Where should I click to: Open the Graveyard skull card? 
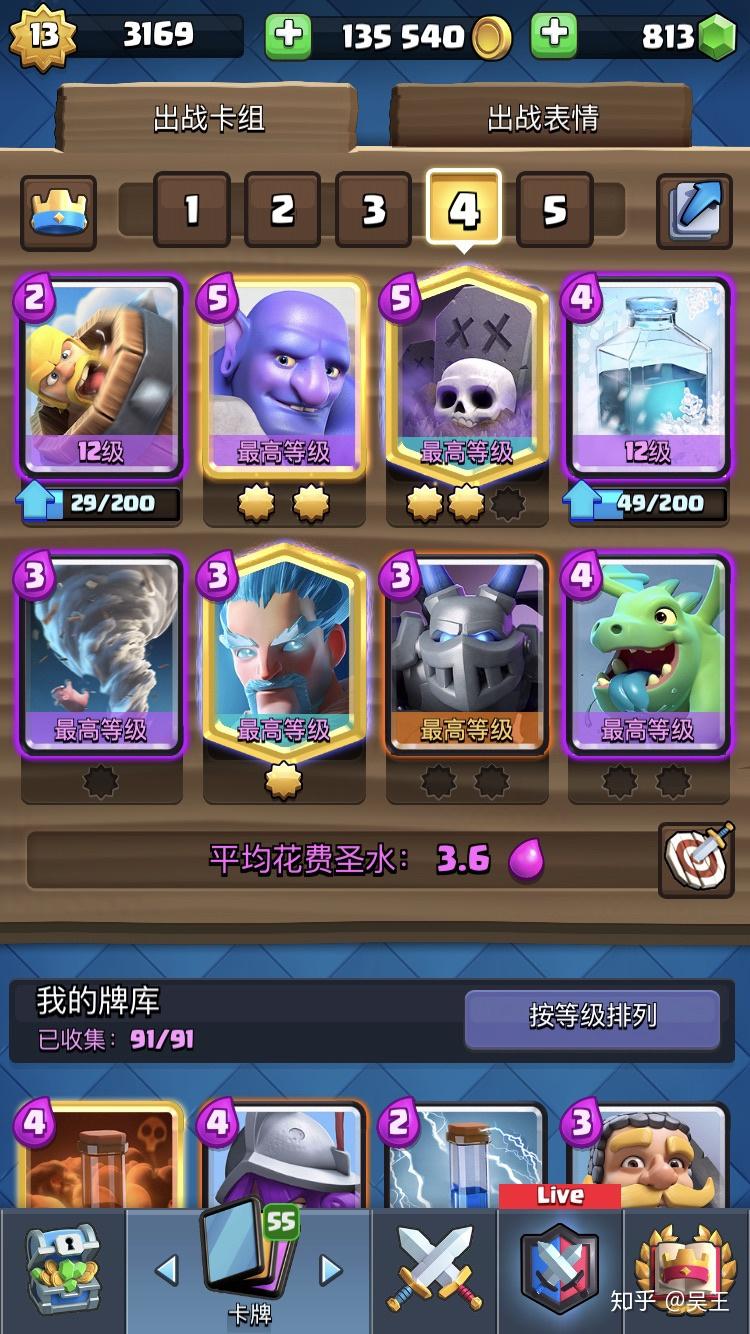coord(467,372)
